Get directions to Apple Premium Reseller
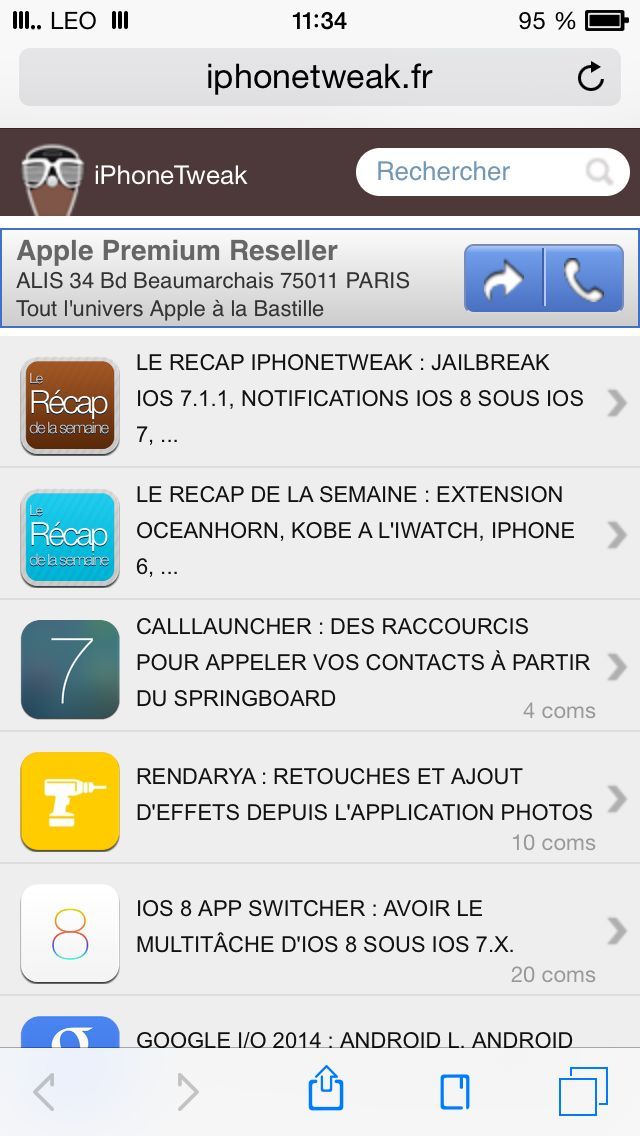 (504, 280)
